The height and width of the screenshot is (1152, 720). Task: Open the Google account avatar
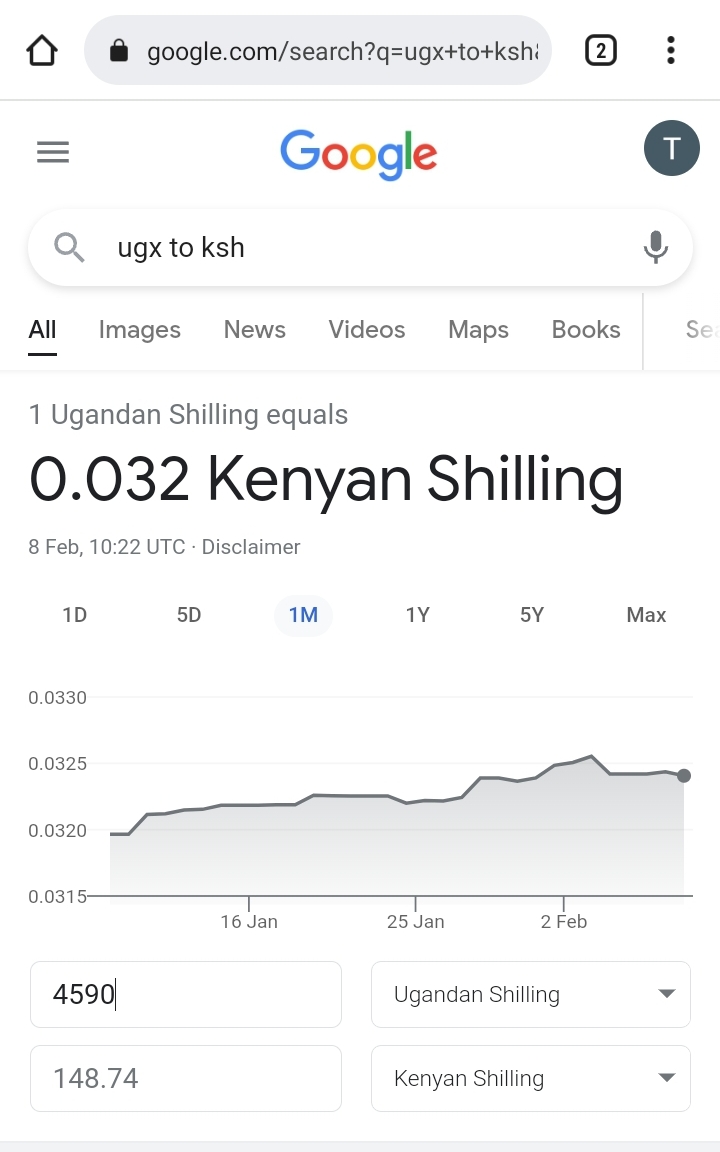[x=671, y=149]
